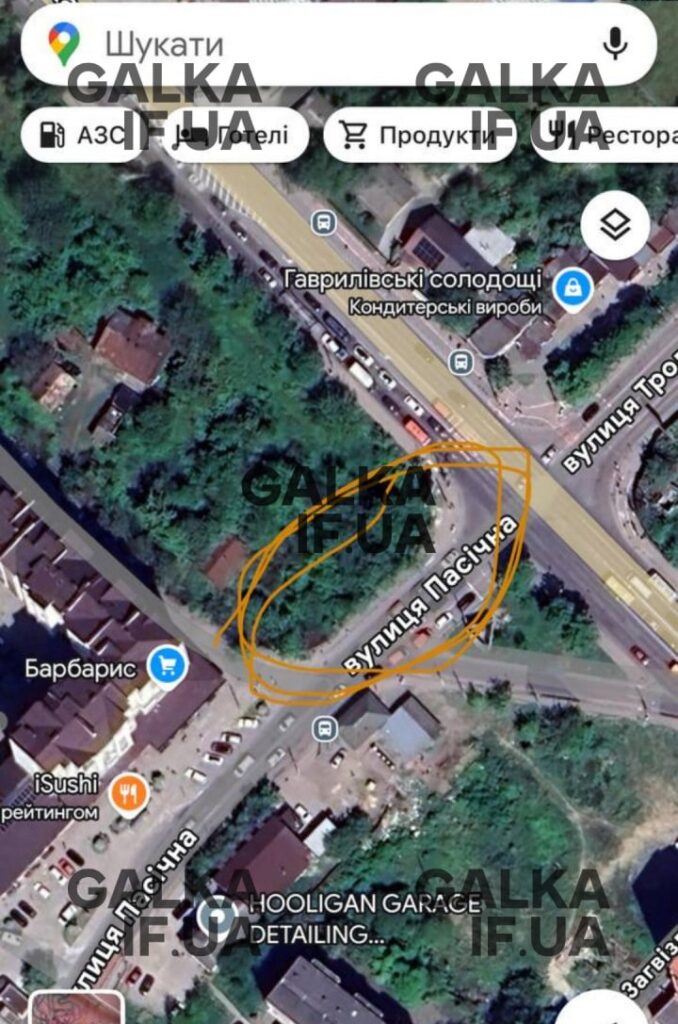Viewport: 678px width, 1024px height.
Task: Select the АЗС filter chip
Action: coord(80,135)
